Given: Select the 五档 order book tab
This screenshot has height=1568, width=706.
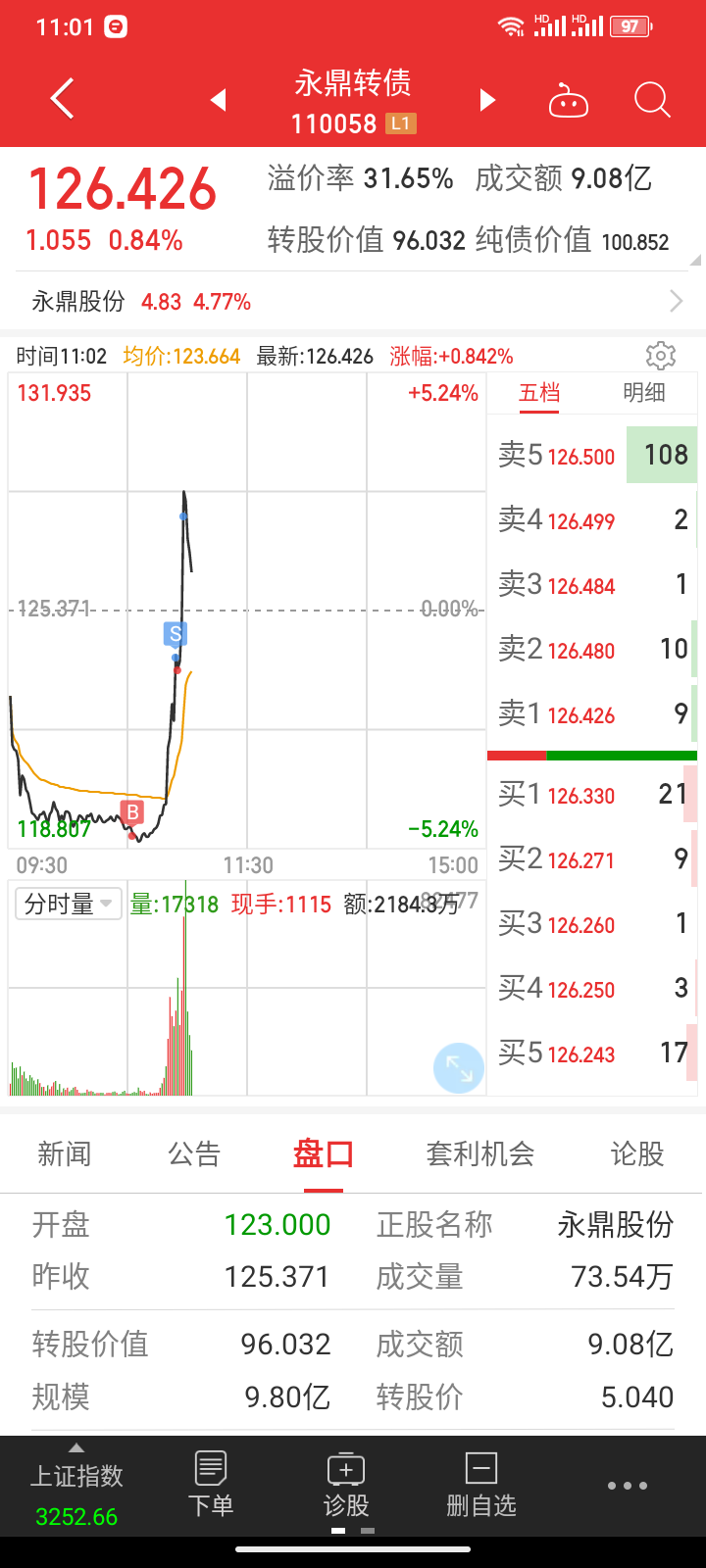Looking at the screenshot, I should (x=539, y=393).
